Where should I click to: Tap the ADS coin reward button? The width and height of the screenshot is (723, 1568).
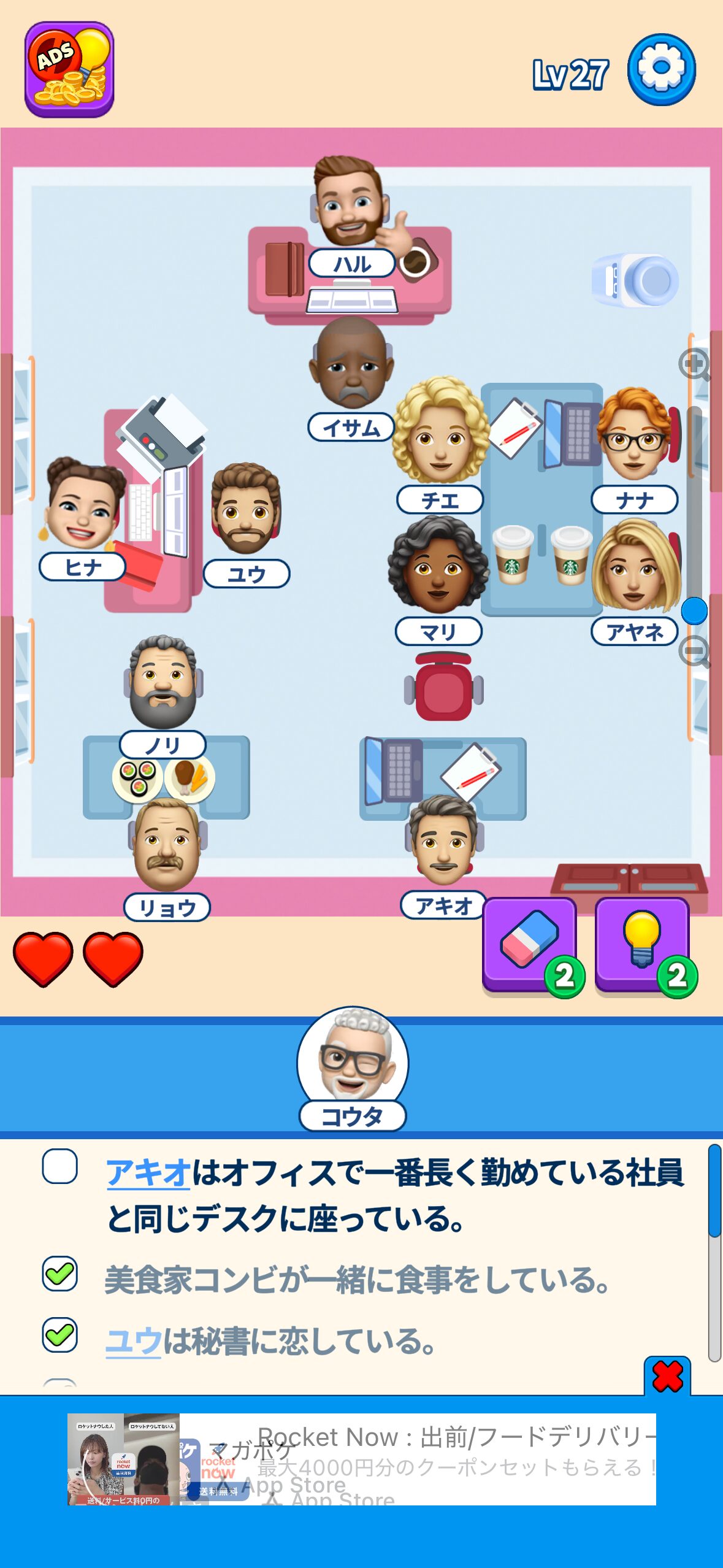pyautogui.click(x=69, y=70)
